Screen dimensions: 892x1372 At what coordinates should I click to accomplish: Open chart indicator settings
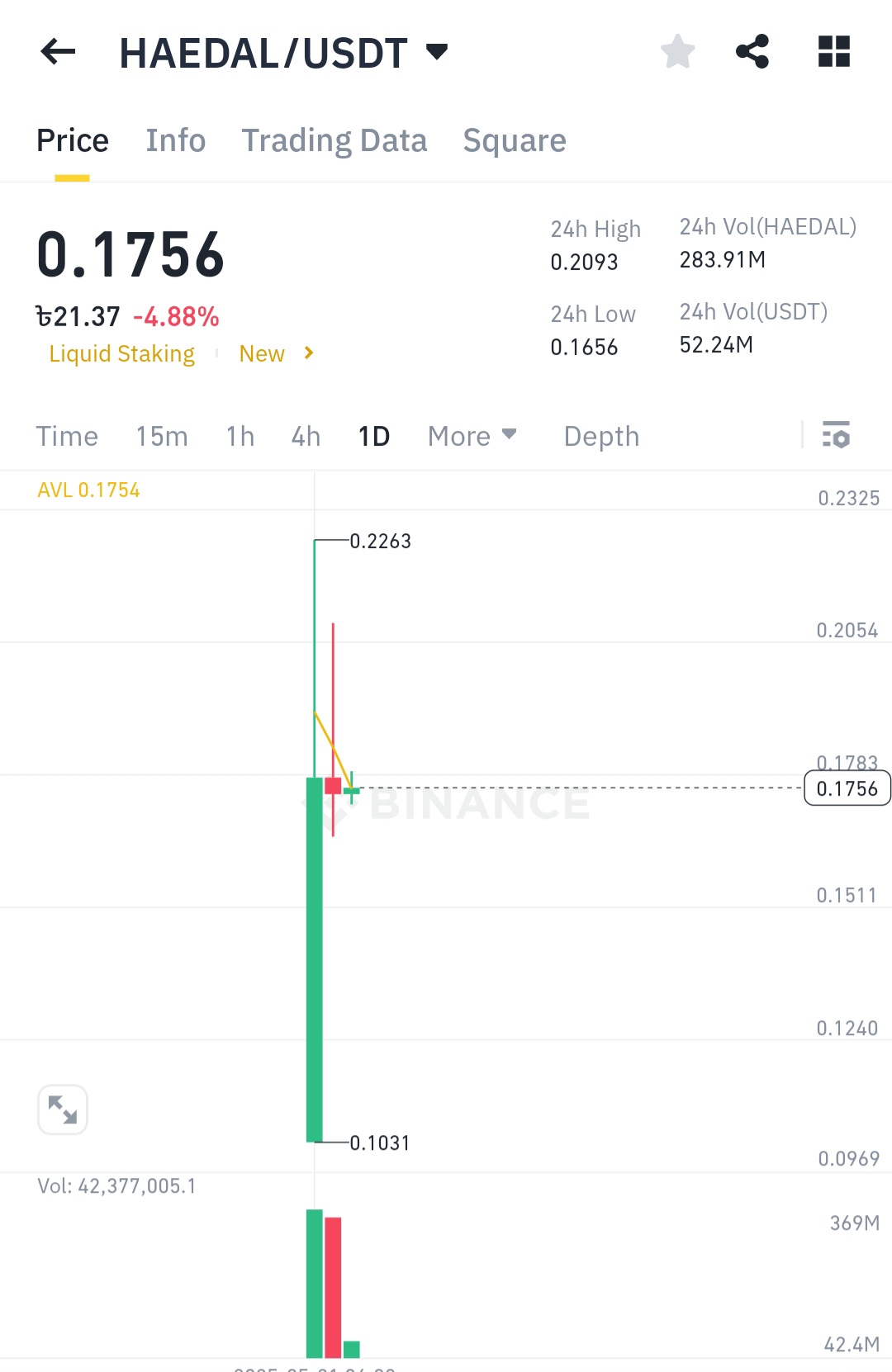(x=836, y=434)
